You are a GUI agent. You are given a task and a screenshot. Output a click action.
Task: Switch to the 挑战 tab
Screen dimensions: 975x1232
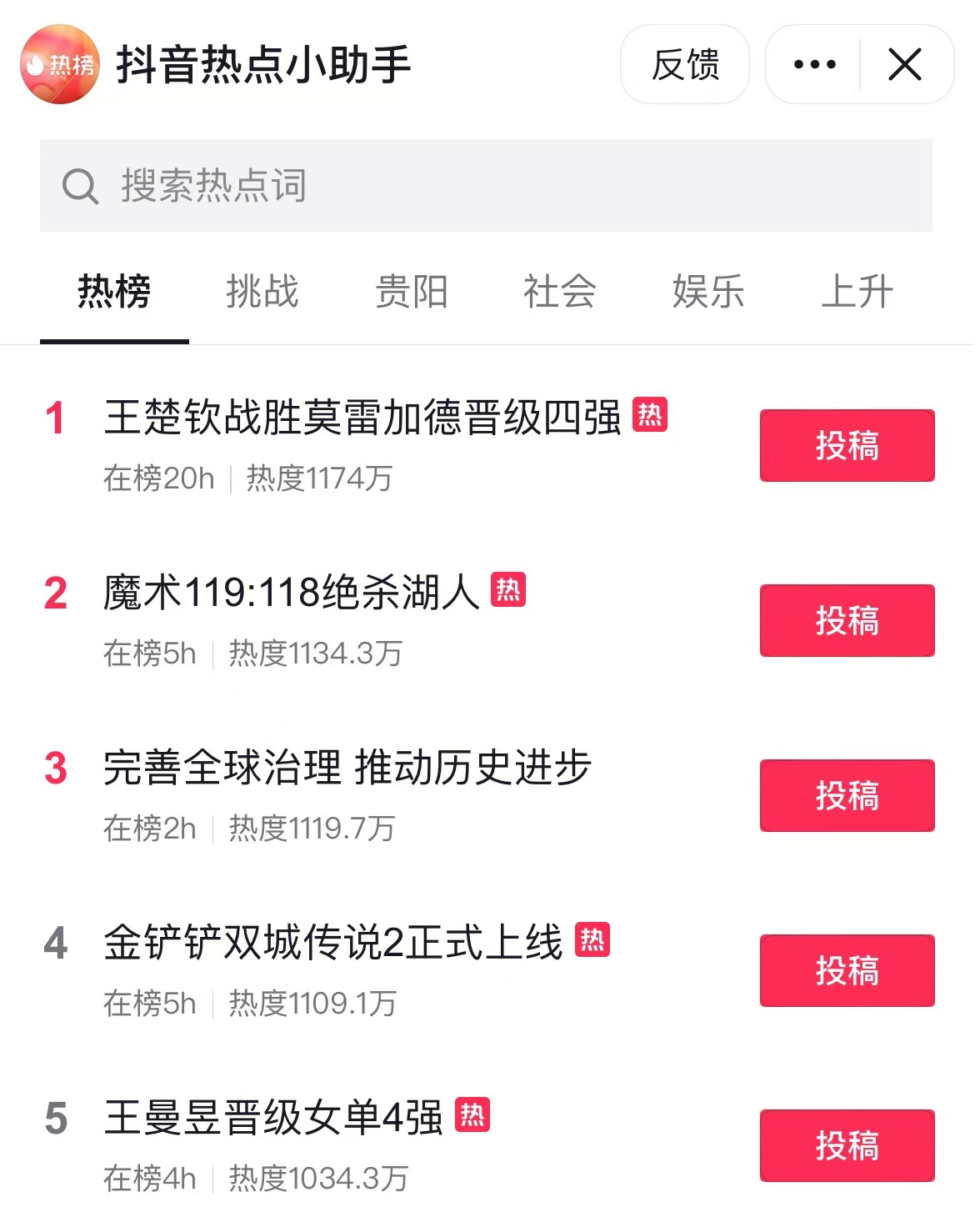click(262, 292)
